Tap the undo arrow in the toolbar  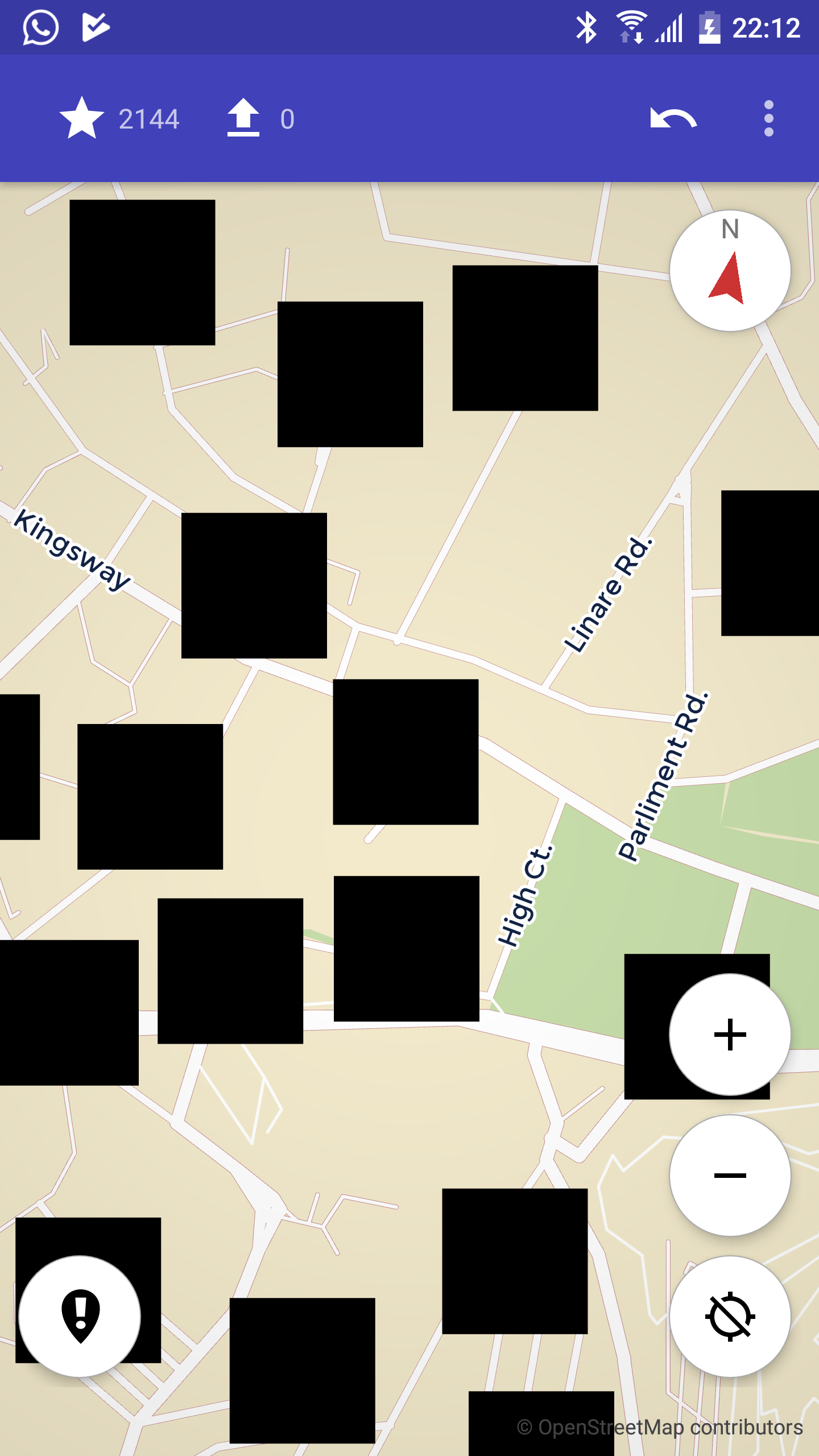(673, 118)
